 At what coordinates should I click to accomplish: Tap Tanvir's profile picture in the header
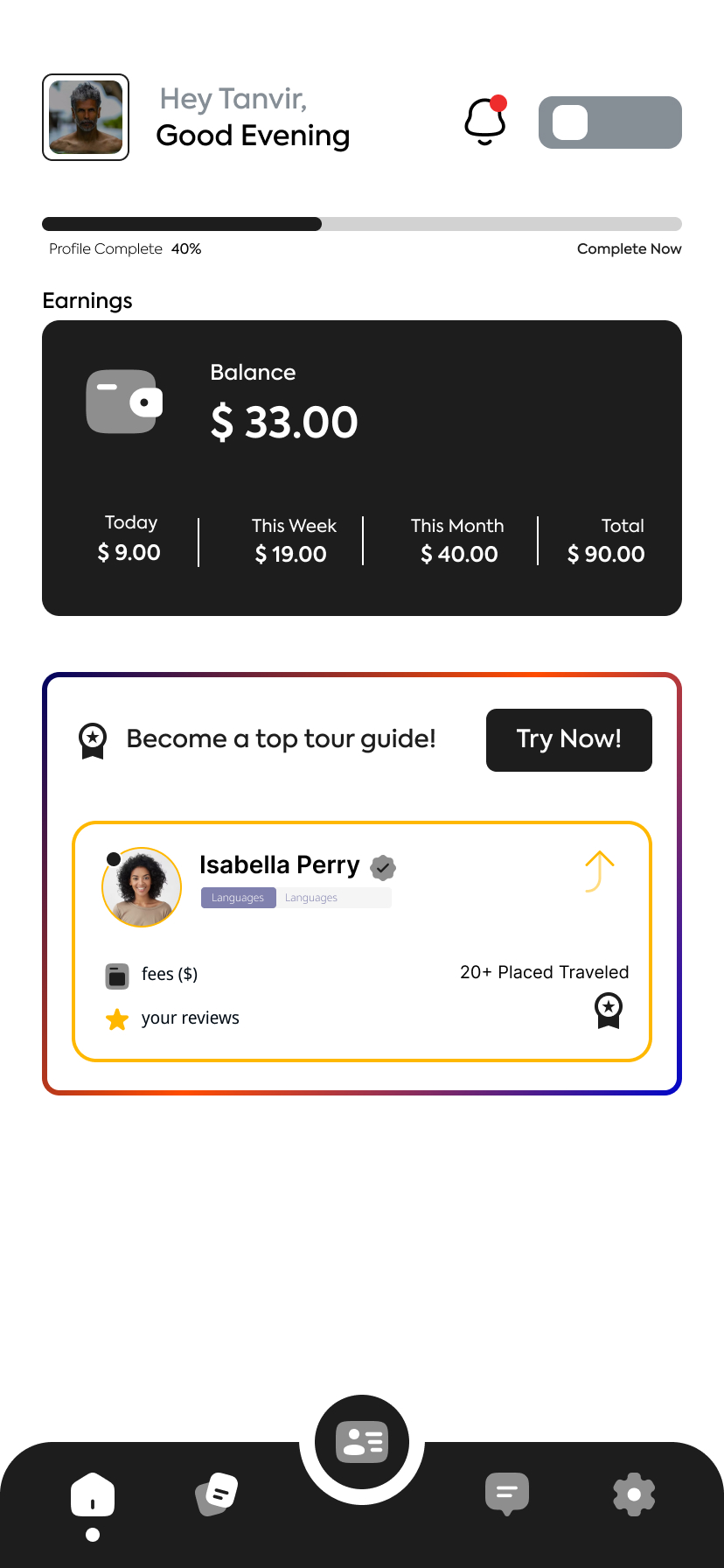(x=85, y=116)
